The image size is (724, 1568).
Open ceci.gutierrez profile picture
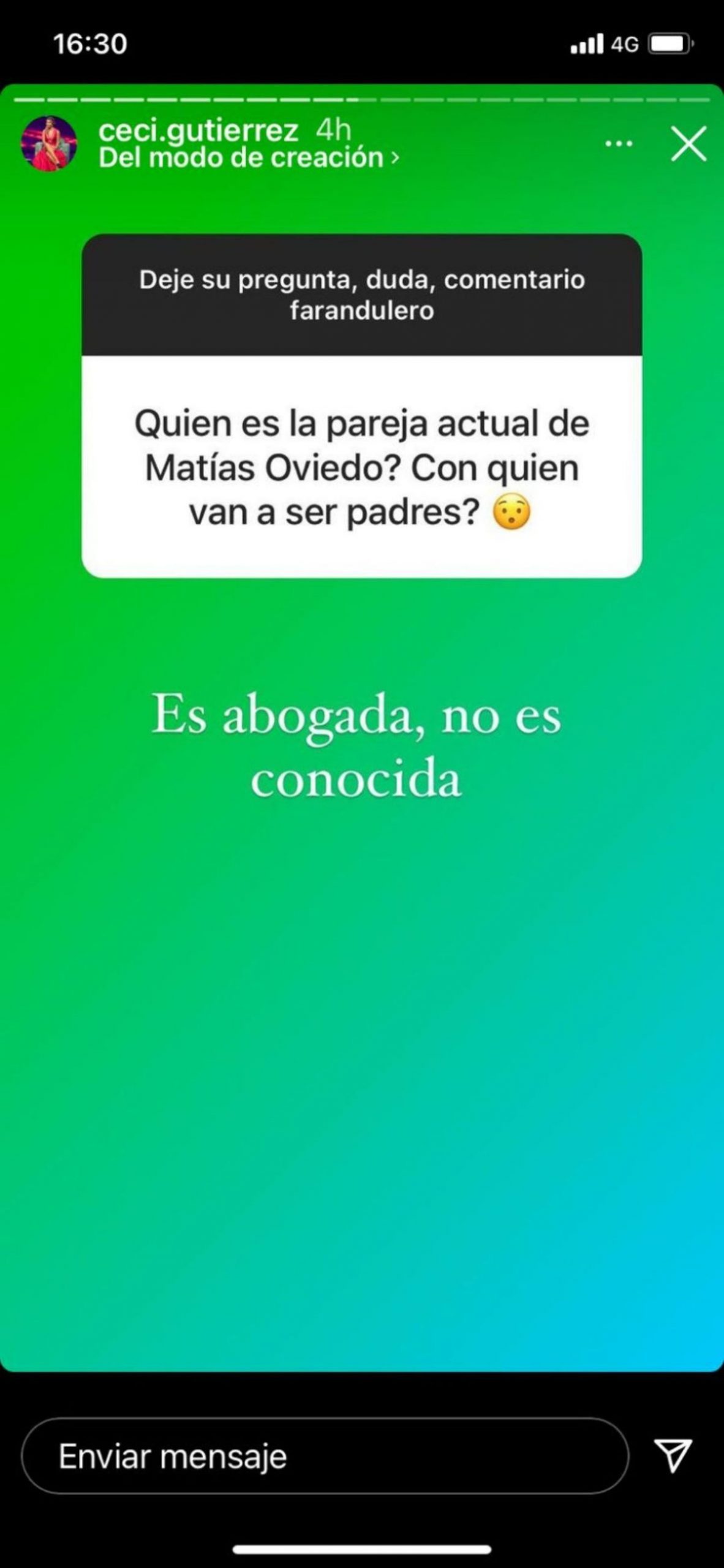point(49,144)
